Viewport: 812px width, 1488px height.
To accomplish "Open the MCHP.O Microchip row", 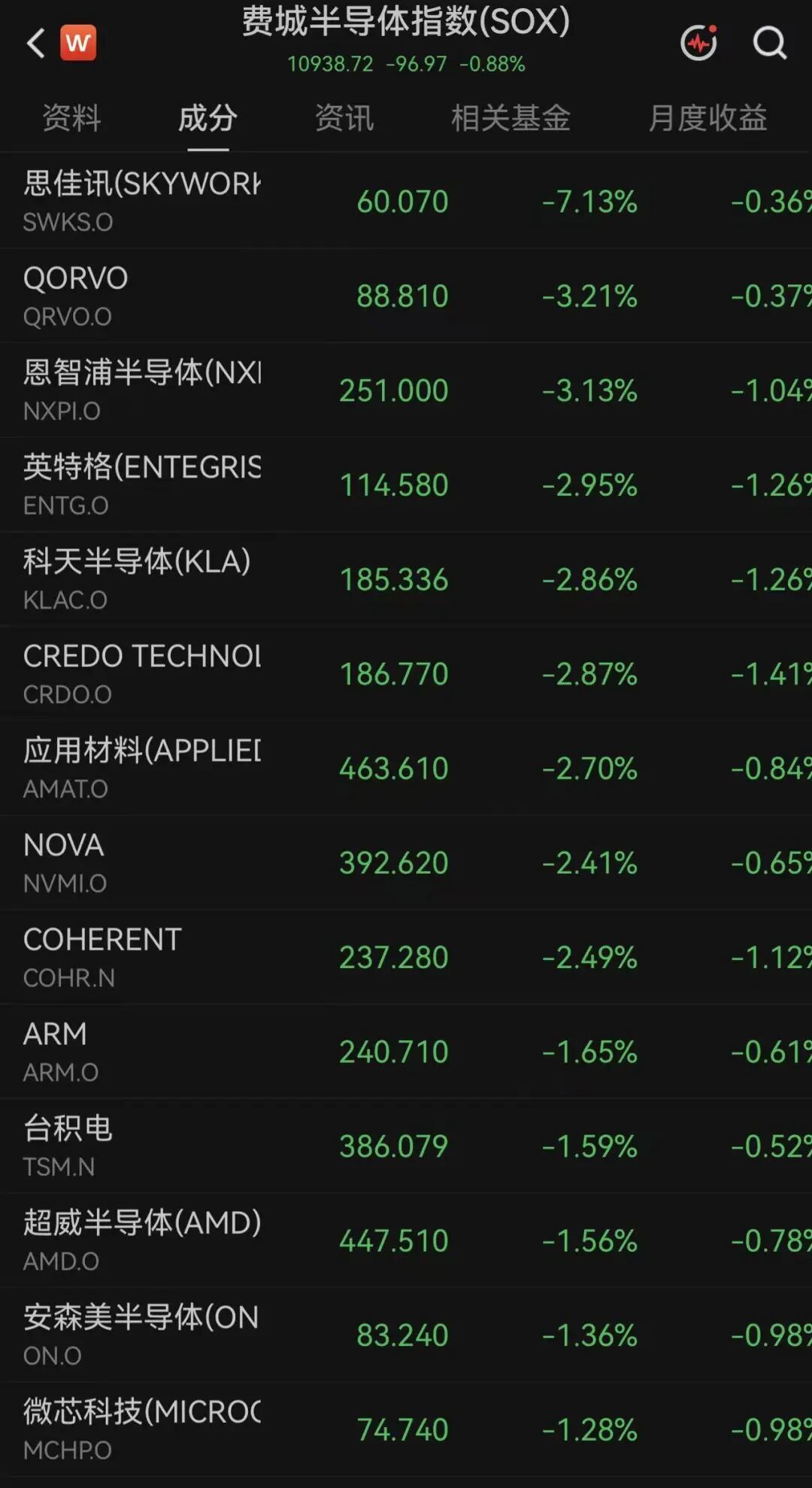I will pyautogui.click(x=406, y=1429).
